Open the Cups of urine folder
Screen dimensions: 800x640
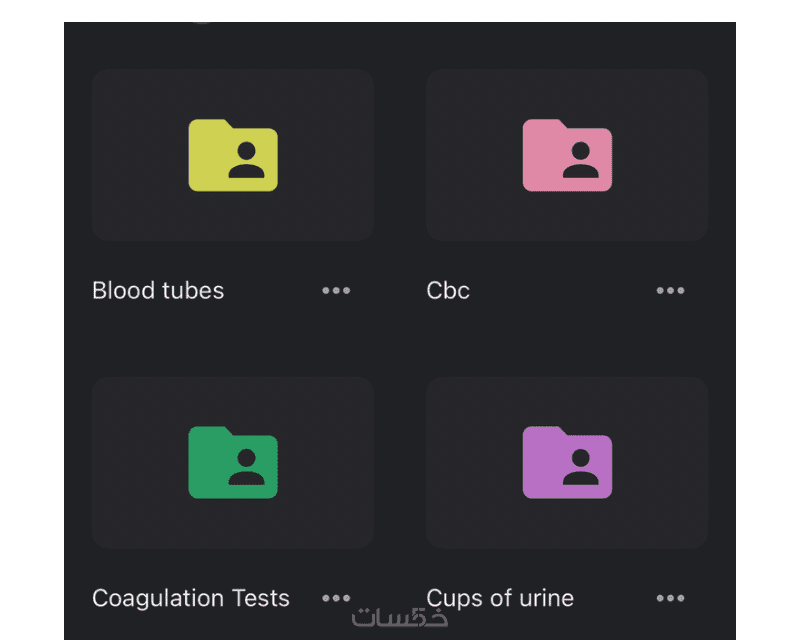click(567, 462)
